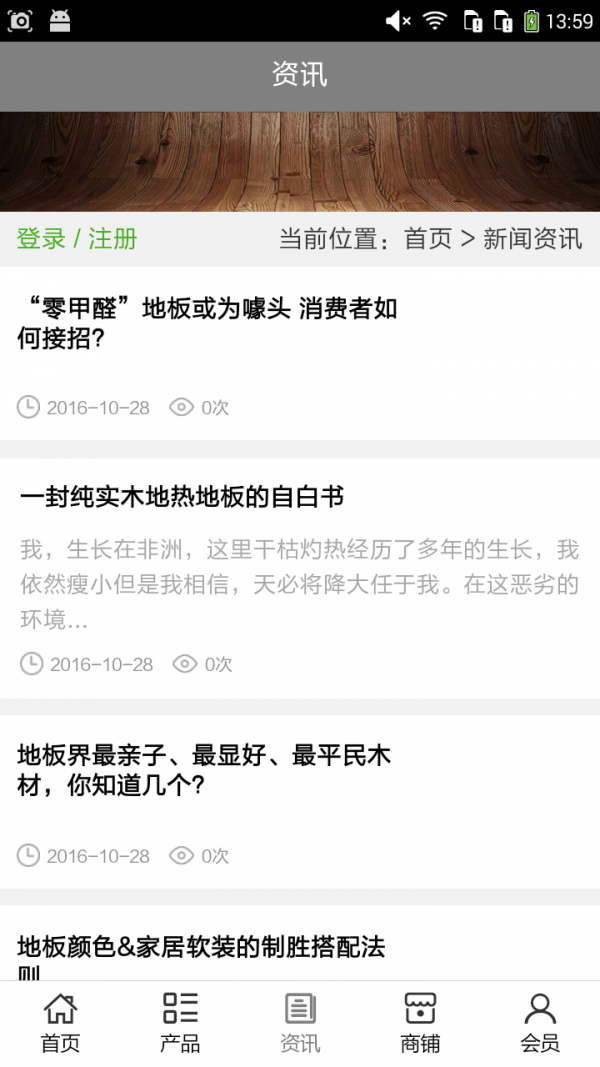Open the 会员 tab
The image size is (600, 1067).
tap(540, 1023)
